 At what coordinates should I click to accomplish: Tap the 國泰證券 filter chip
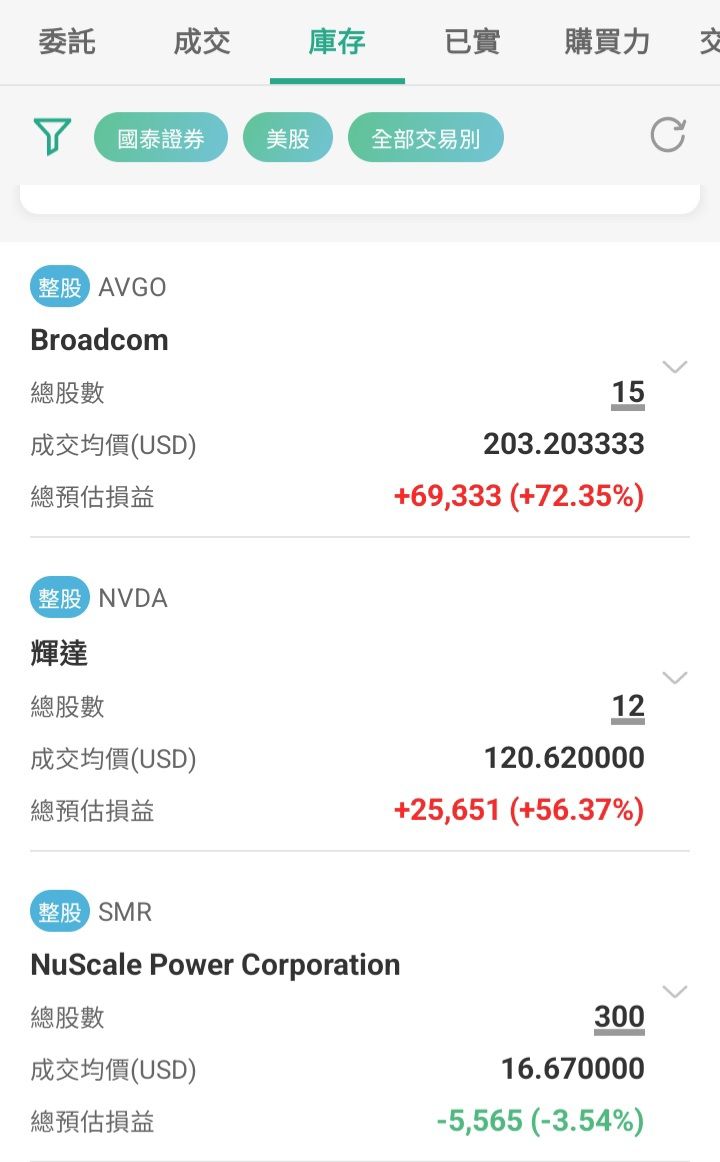tap(161, 138)
